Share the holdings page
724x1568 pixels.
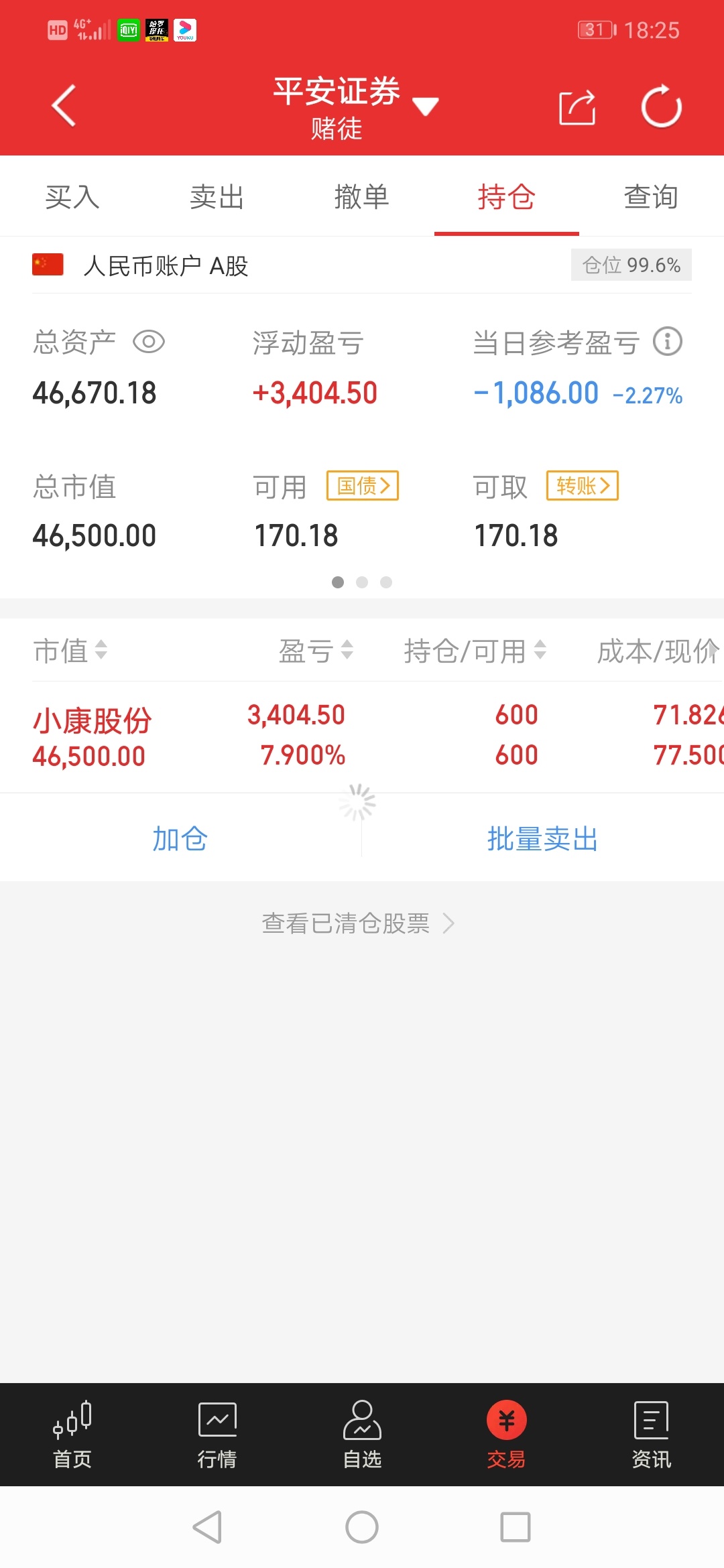pyautogui.click(x=577, y=107)
